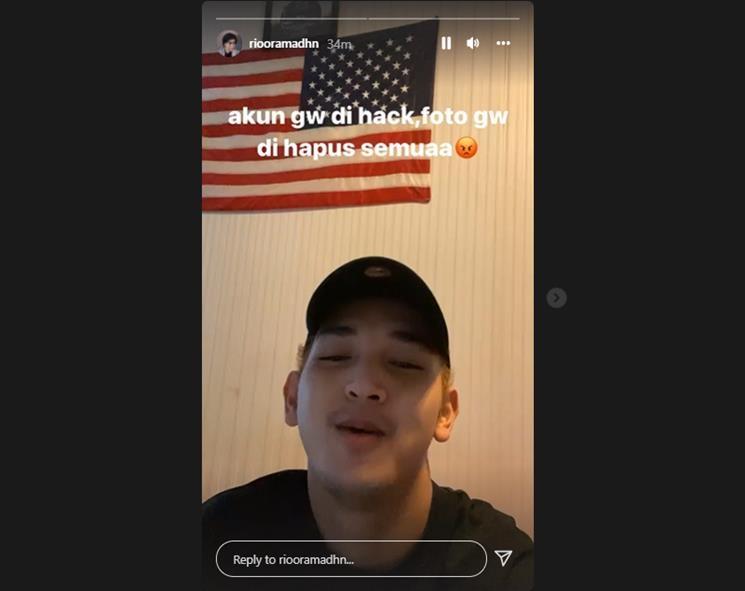
Task: Focus the Reply to riooramadhn field
Action: pos(350,559)
